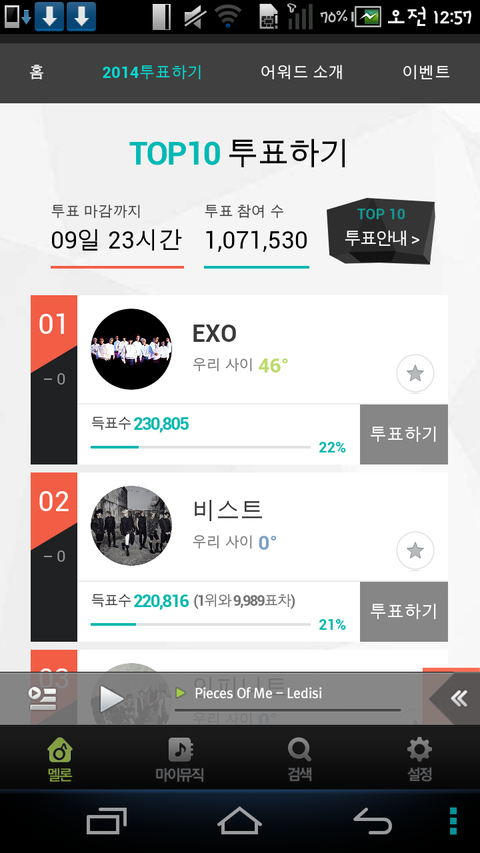480x853 pixels.
Task: Open the TOP 10 투표안내 guide
Action: (380, 229)
